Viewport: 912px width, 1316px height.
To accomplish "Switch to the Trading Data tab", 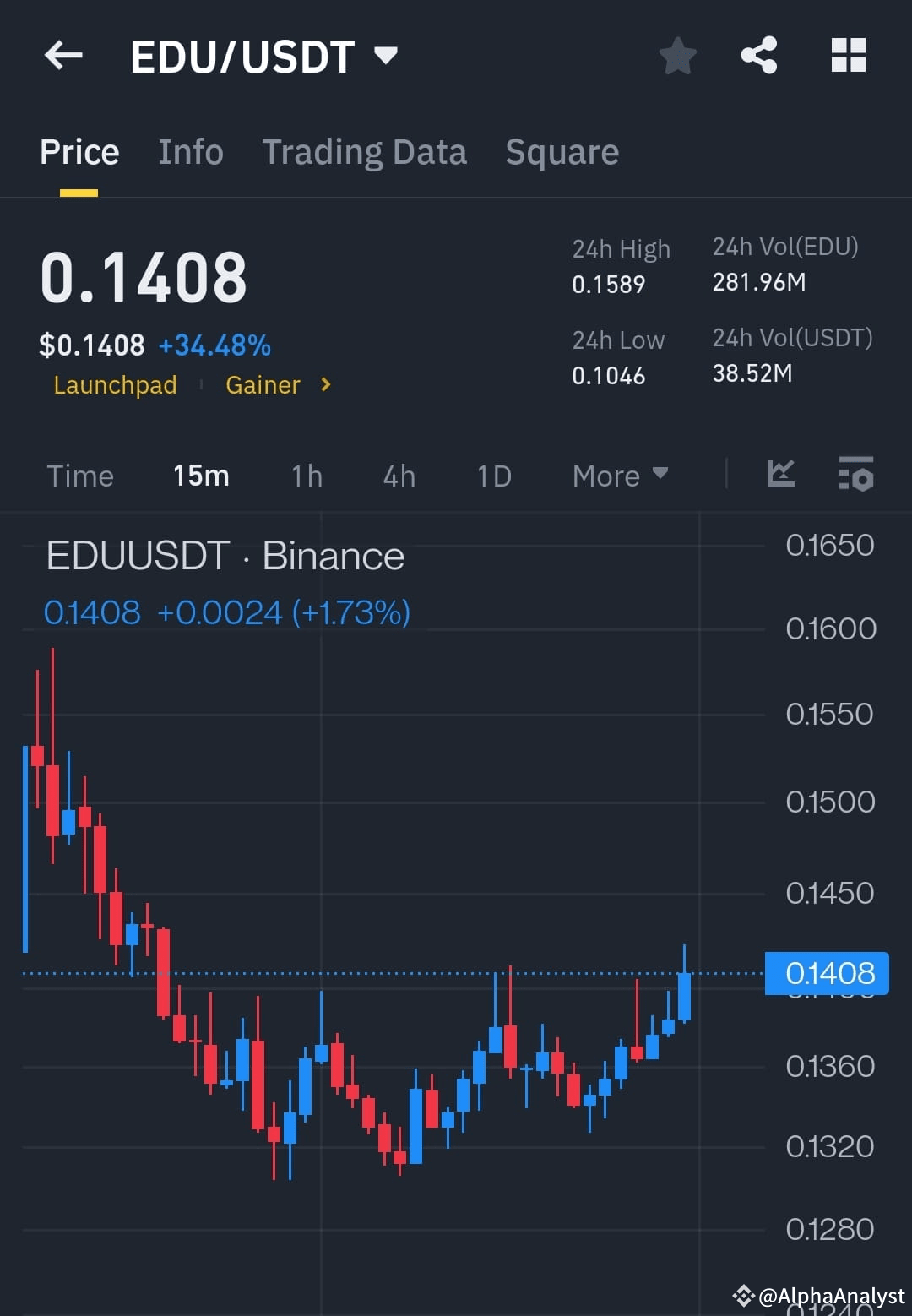I will click(365, 152).
